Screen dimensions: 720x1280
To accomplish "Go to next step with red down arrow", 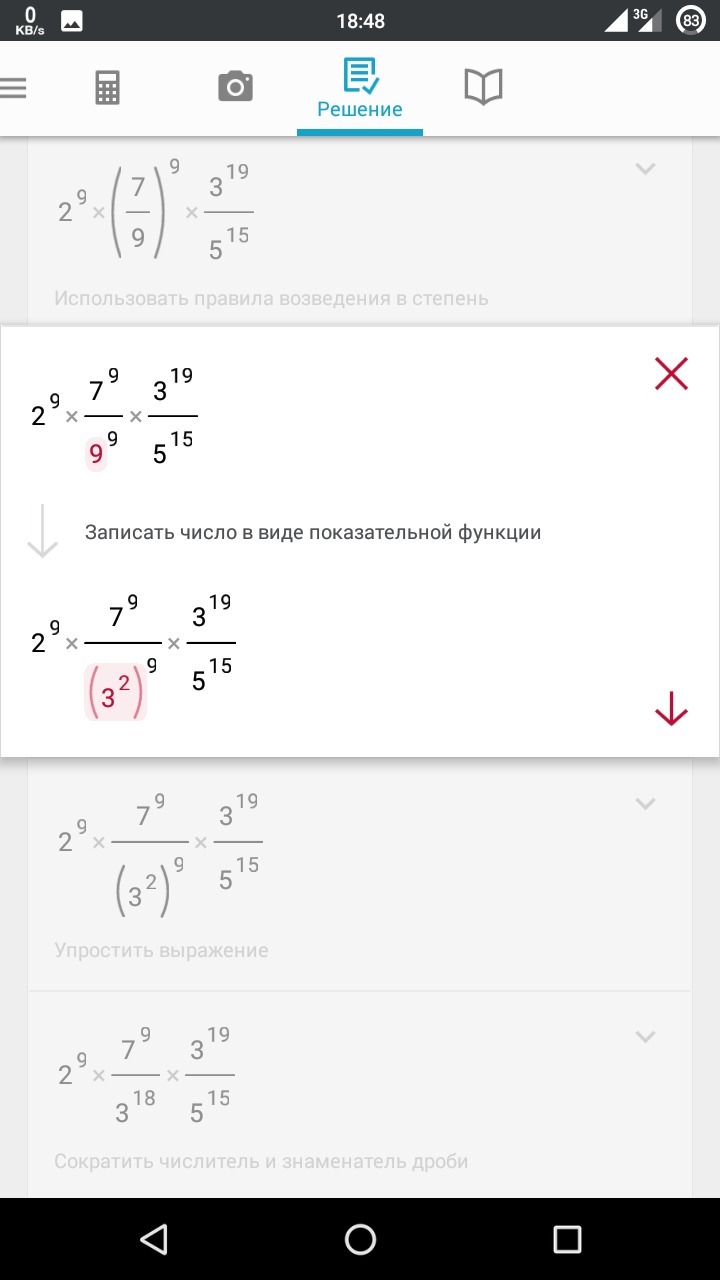I will pyautogui.click(x=671, y=709).
